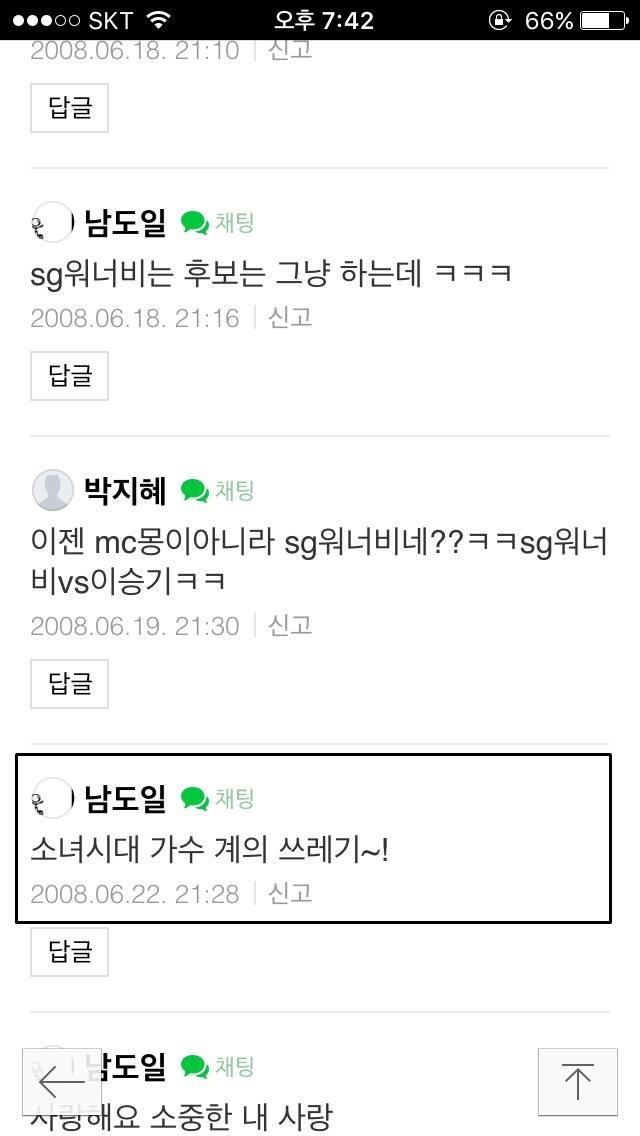Start 채팅 with 남도일 from the sg워너비 comment
640x1136 pixels.
tap(217, 223)
